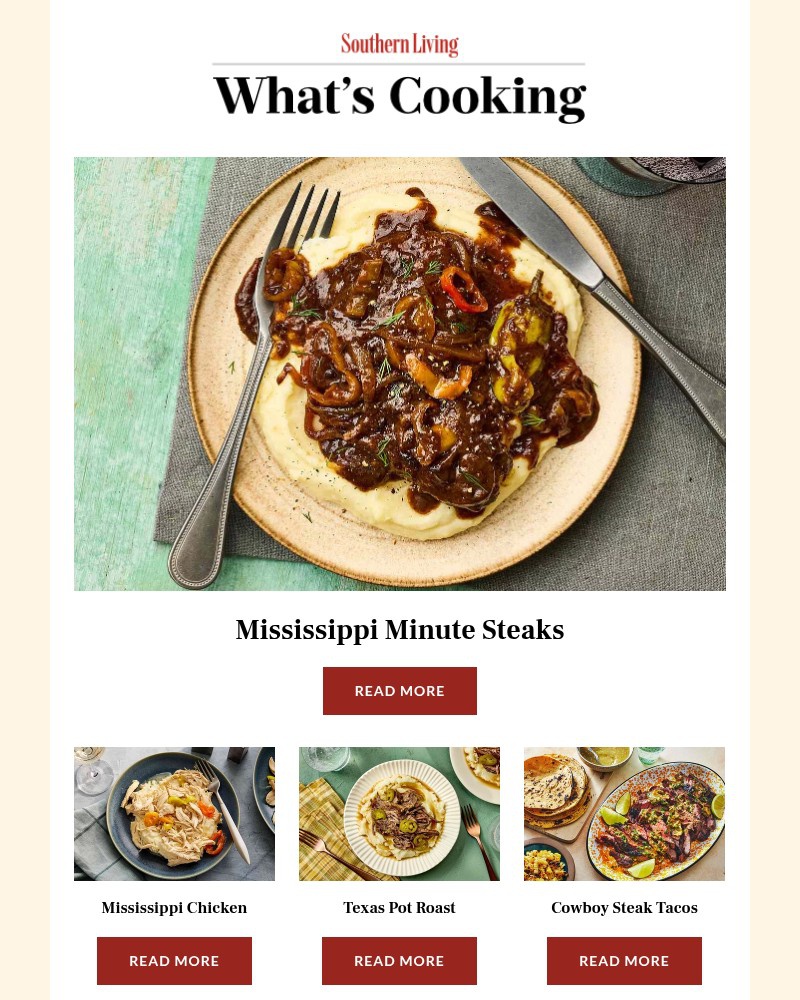Click the red Southern Living wordmark

pyautogui.click(x=400, y=44)
